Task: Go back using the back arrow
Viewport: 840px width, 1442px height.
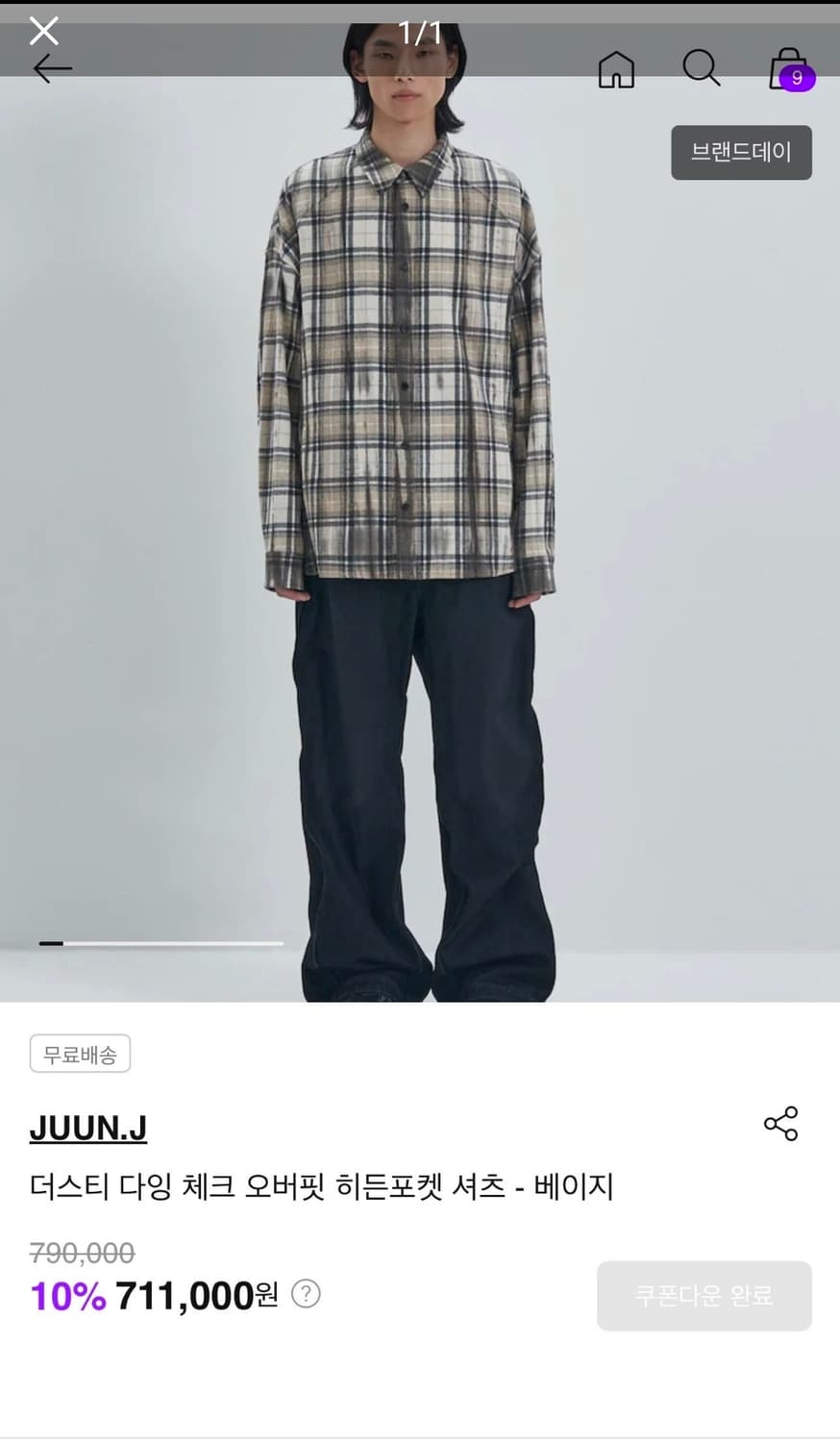Action: pos(51,68)
